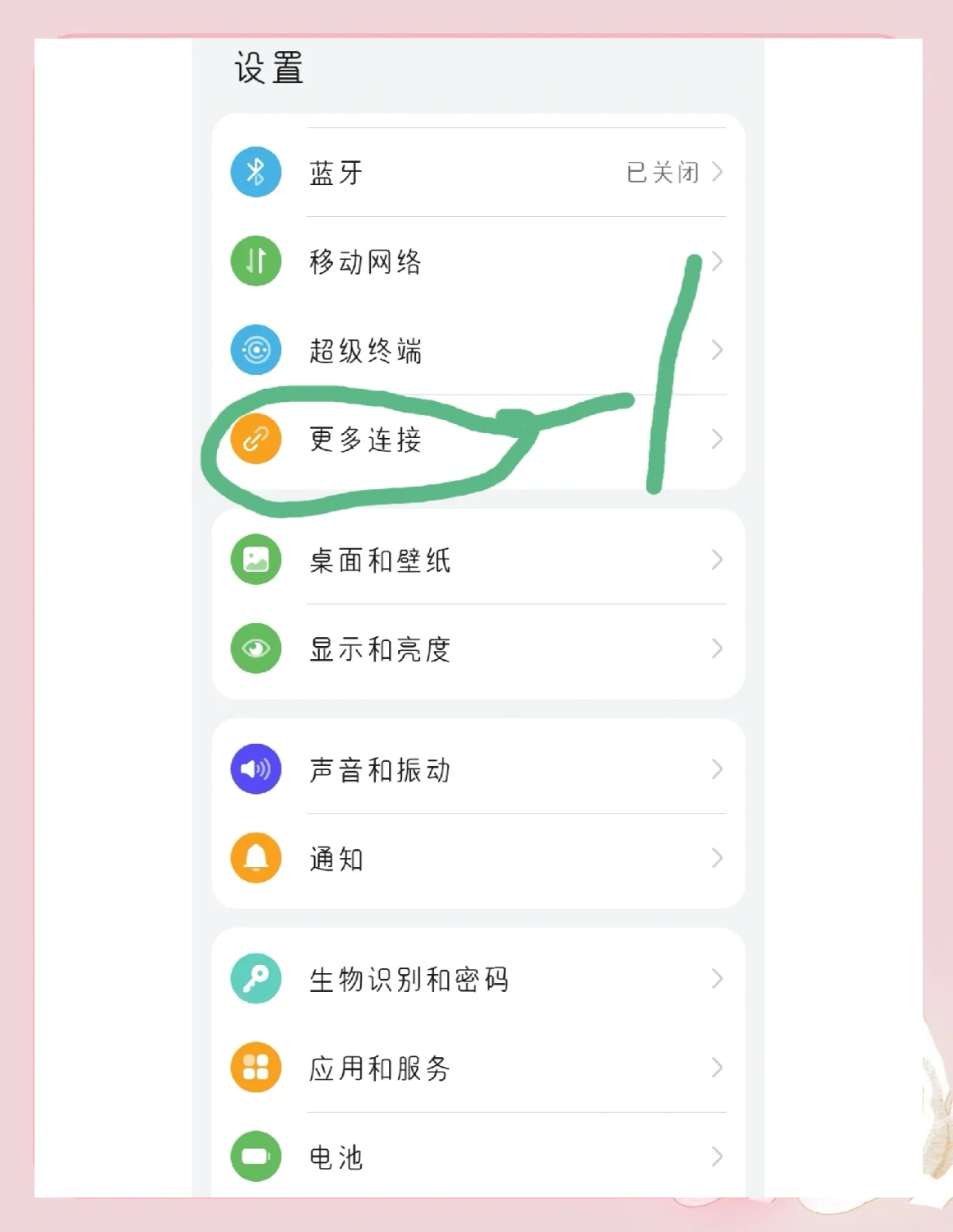Click the 已关闭 Bluetooth status text
Screen dimensions: 953x1232
(660, 172)
